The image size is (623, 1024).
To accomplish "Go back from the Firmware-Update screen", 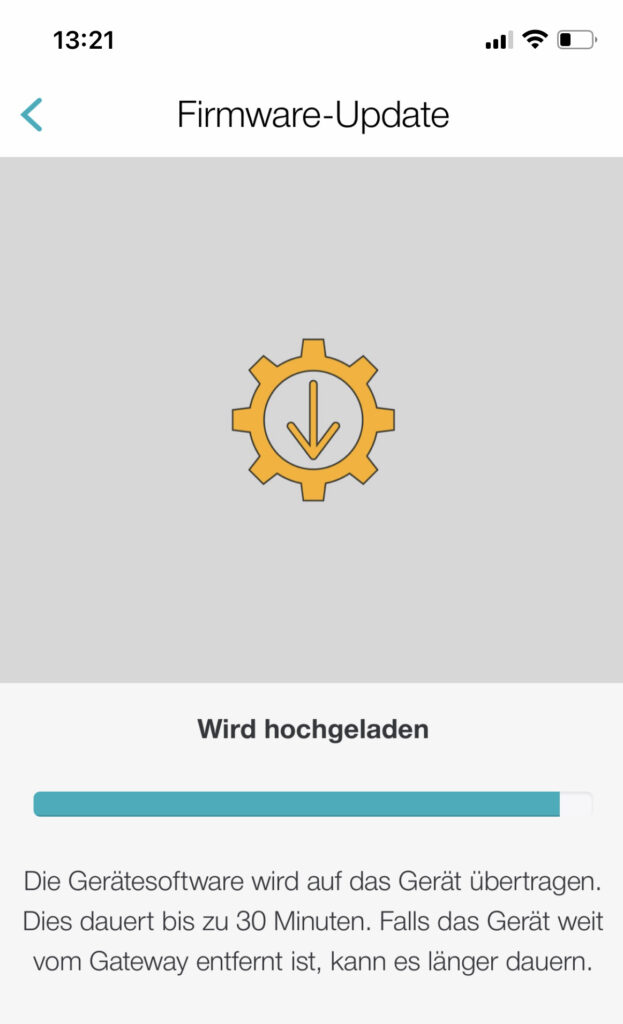I will 31,115.
